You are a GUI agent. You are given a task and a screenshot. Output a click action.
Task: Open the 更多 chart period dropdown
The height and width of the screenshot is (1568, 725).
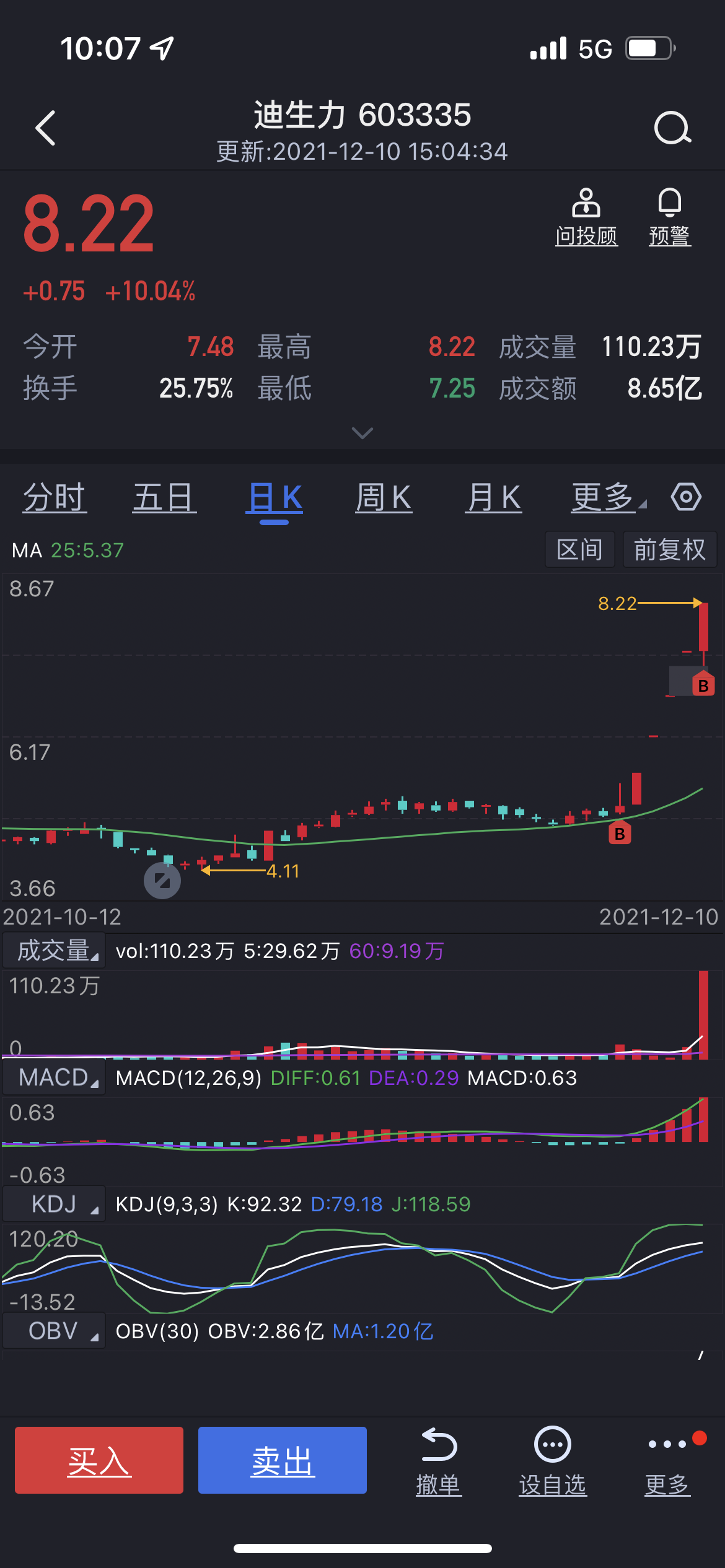[607, 498]
